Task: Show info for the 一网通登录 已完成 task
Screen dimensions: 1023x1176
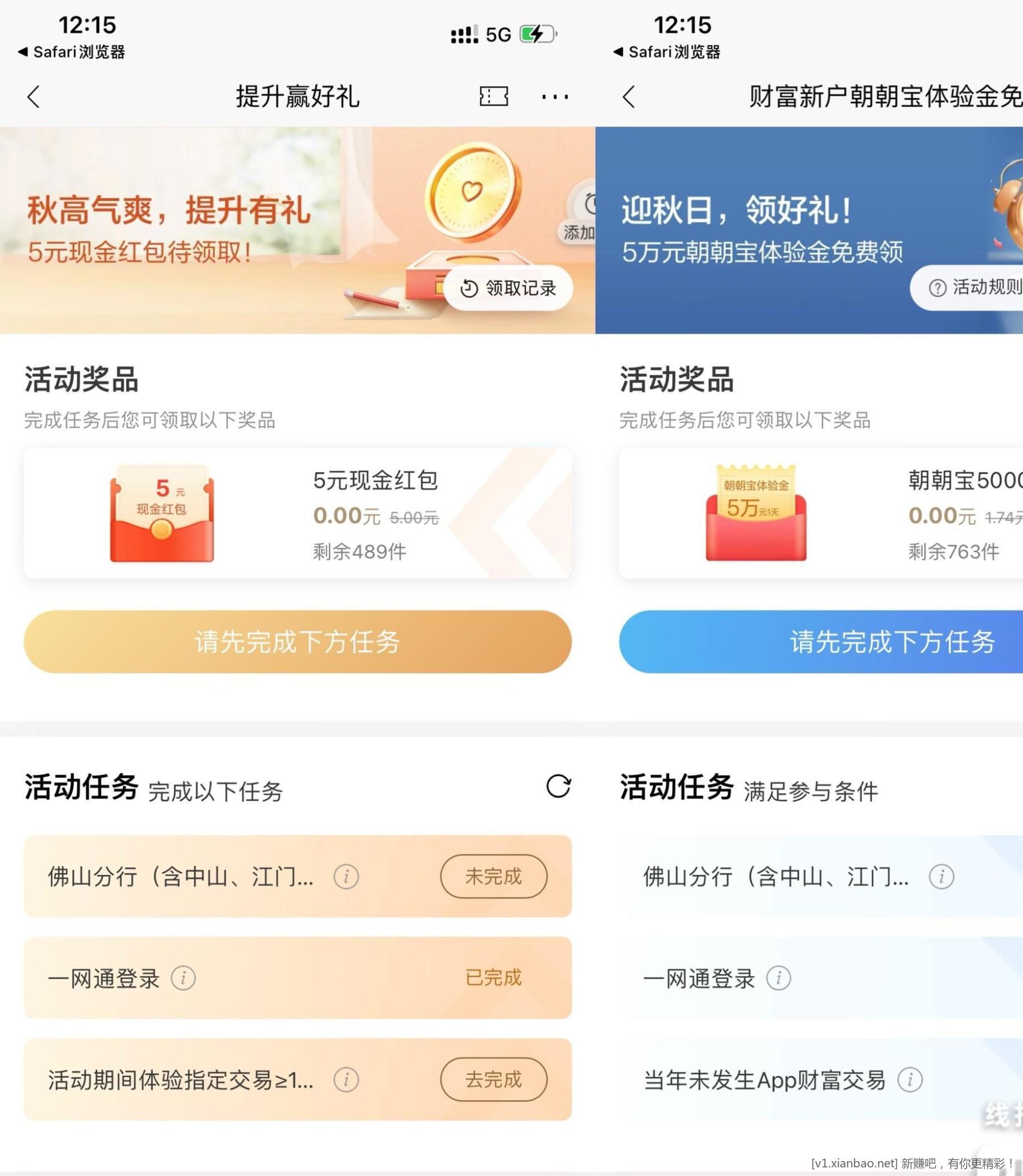Action: pyautogui.click(x=183, y=978)
